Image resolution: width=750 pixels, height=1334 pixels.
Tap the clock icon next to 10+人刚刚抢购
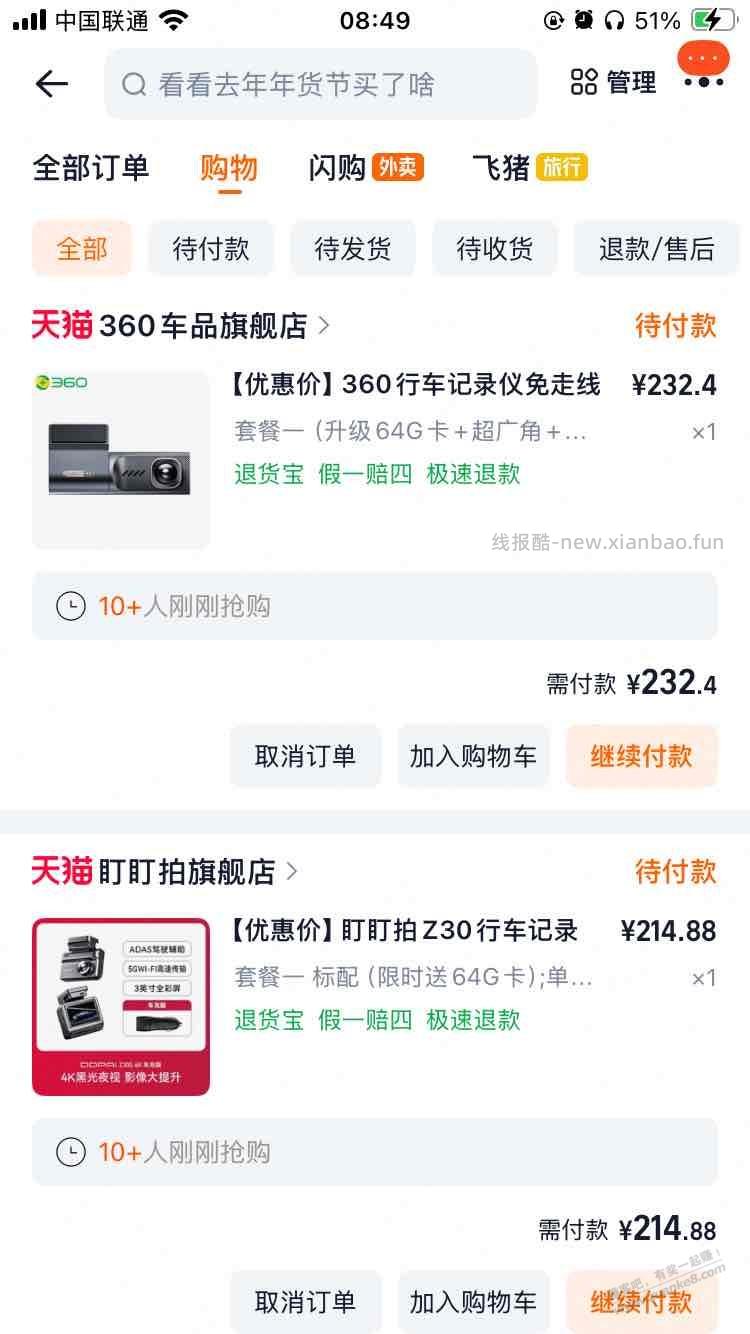point(70,606)
